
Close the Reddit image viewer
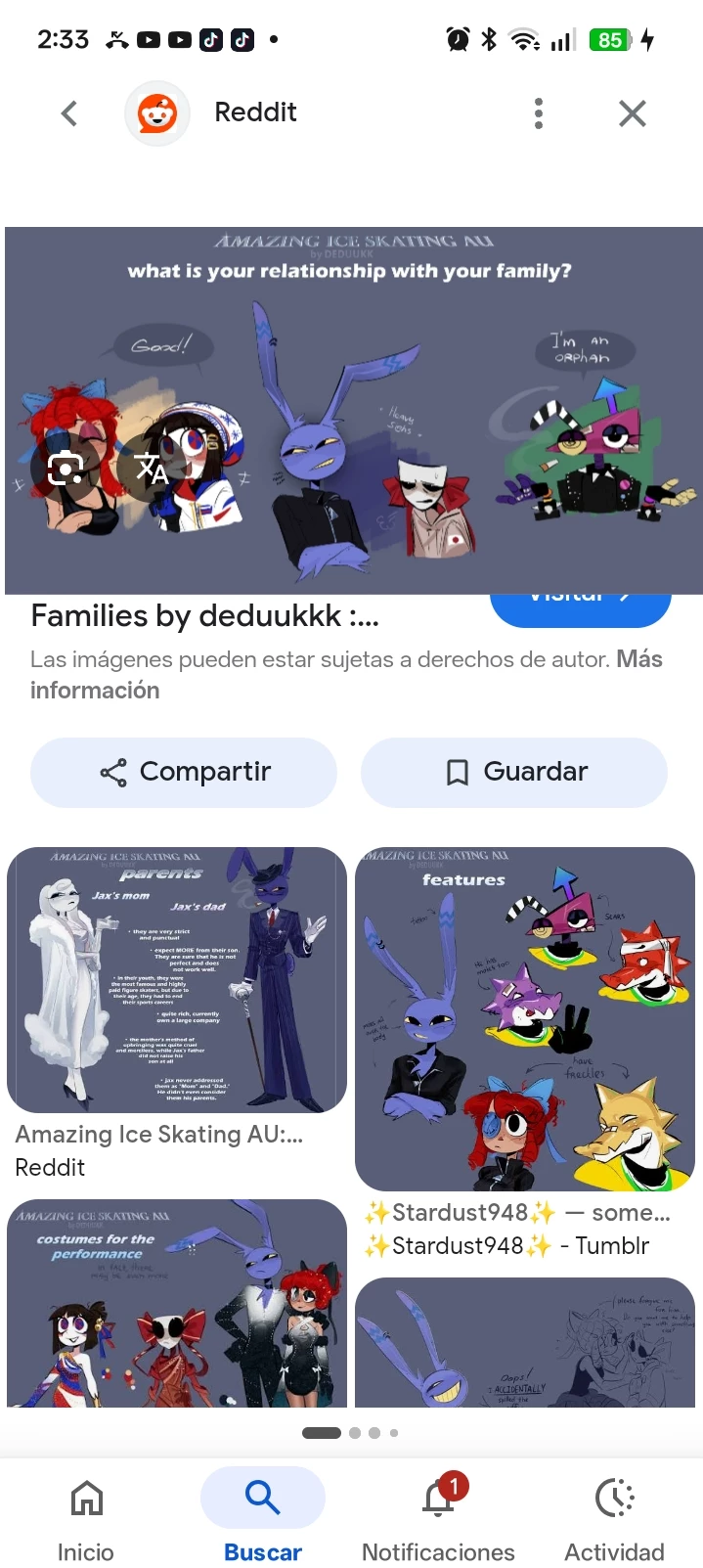point(633,113)
